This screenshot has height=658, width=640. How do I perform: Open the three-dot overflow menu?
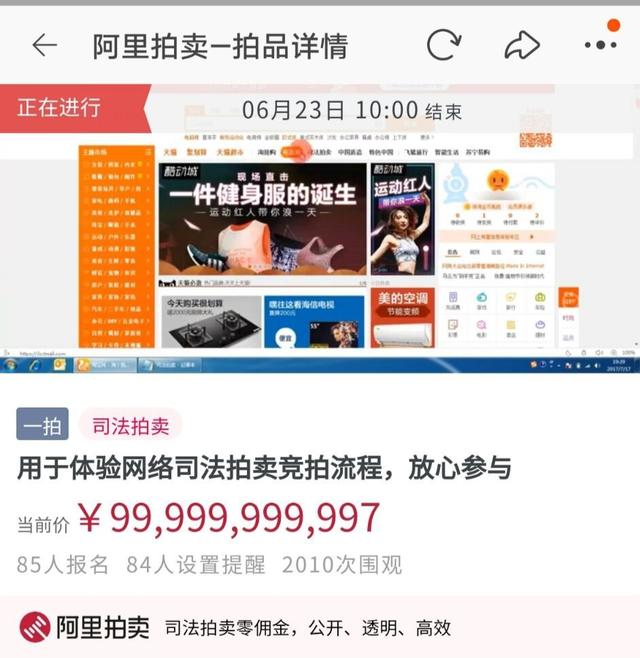pos(600,45)
